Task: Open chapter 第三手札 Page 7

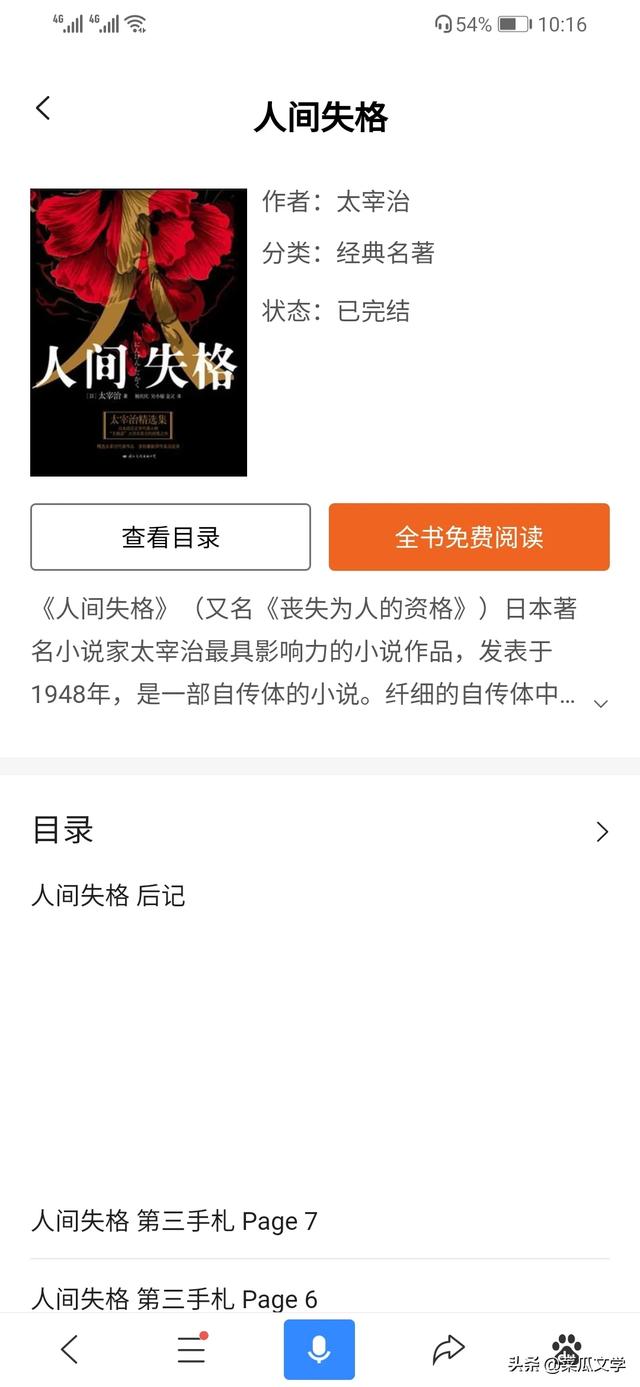Action: tap(174, 1220)
